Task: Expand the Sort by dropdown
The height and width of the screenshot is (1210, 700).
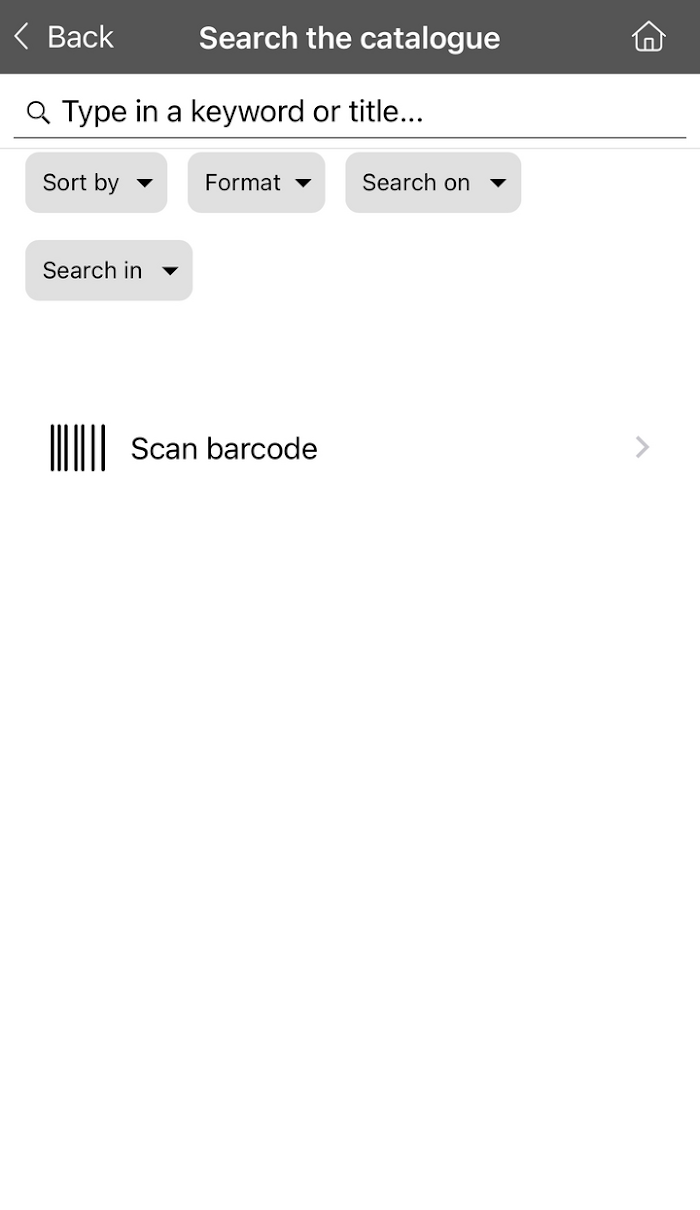Action: point(96,182)
